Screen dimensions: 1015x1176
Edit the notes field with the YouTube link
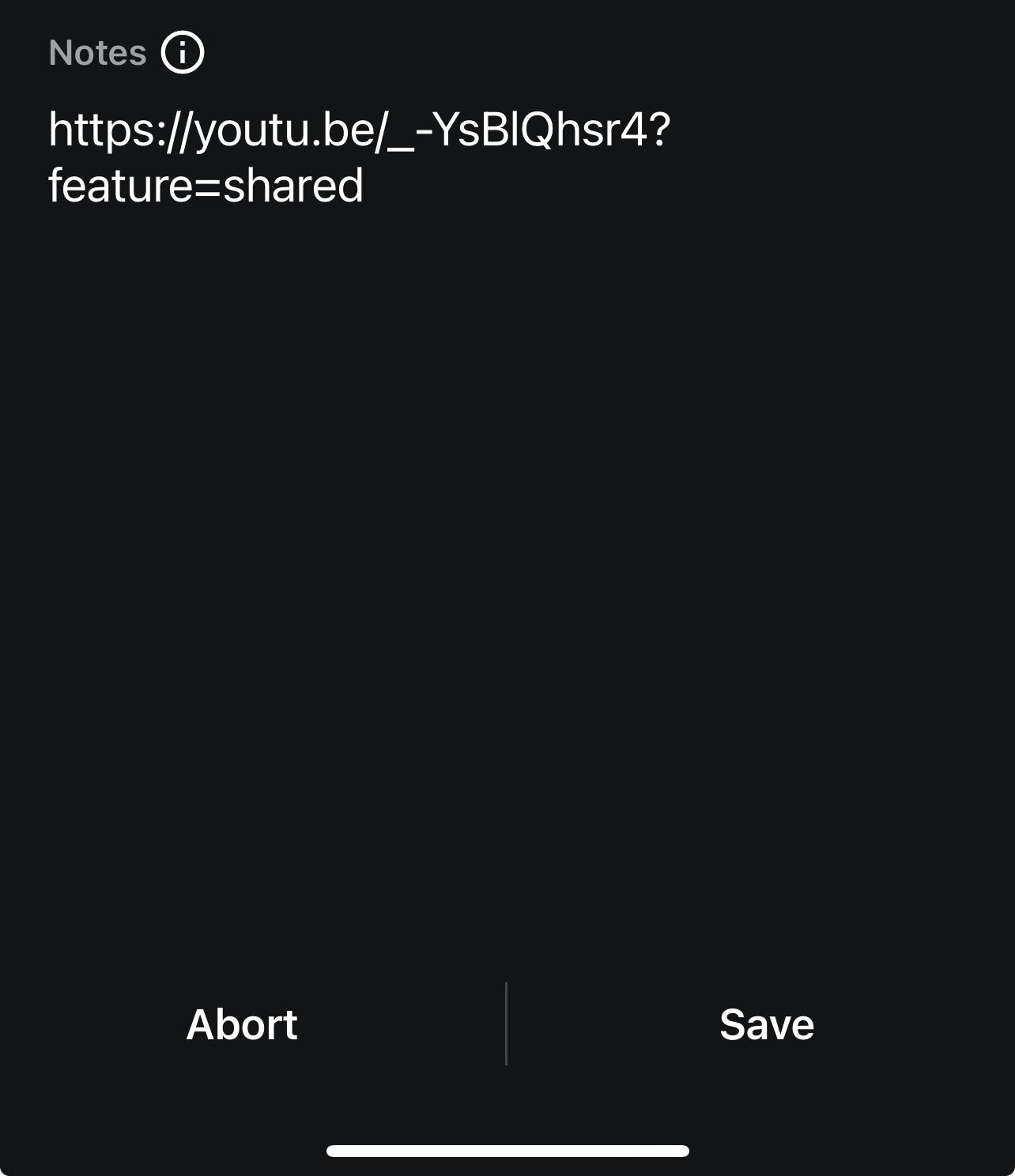(x=359, y=157)
